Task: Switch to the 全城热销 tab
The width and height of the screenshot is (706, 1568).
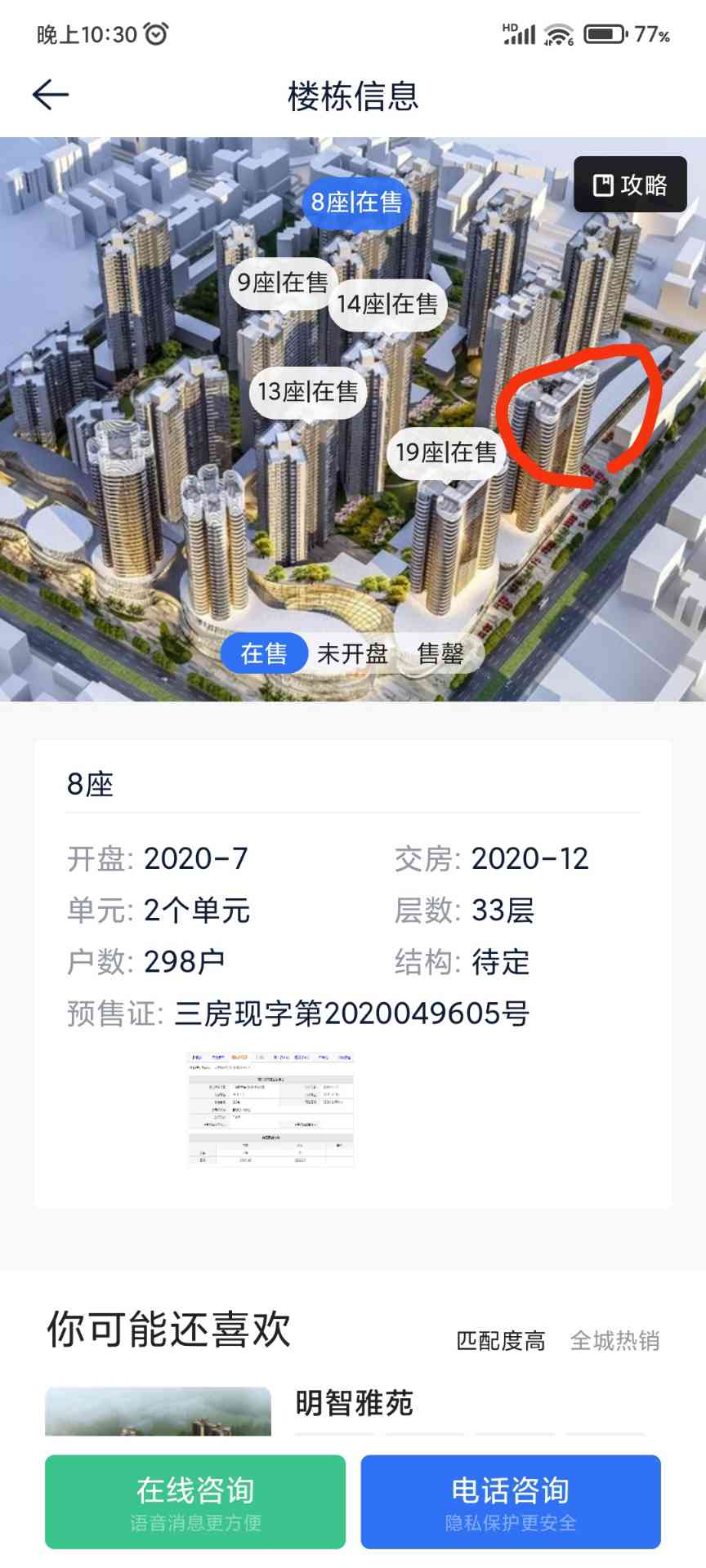Action: (x=614, y=1341)
